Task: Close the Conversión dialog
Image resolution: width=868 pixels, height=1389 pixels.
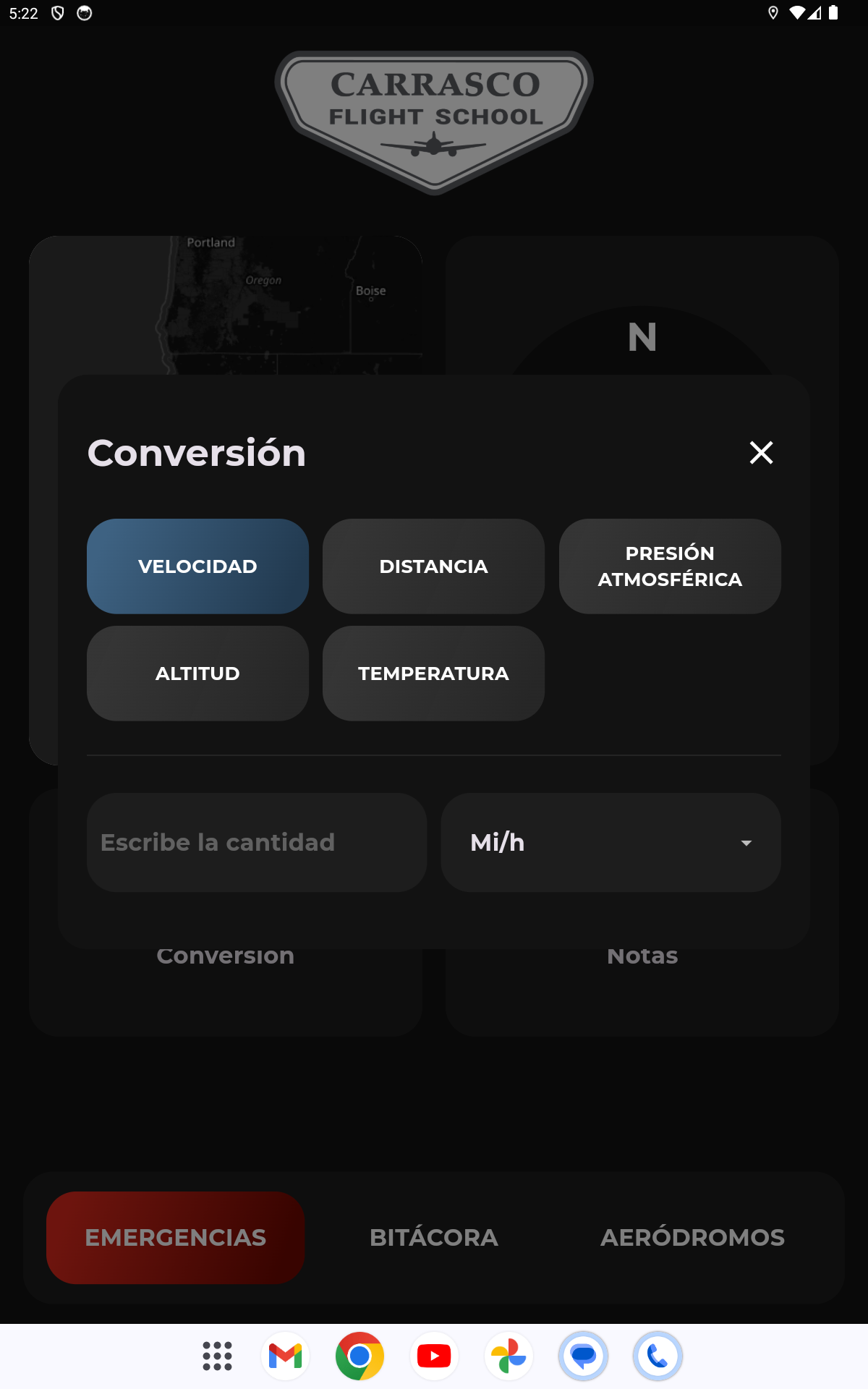Action: 761,453
